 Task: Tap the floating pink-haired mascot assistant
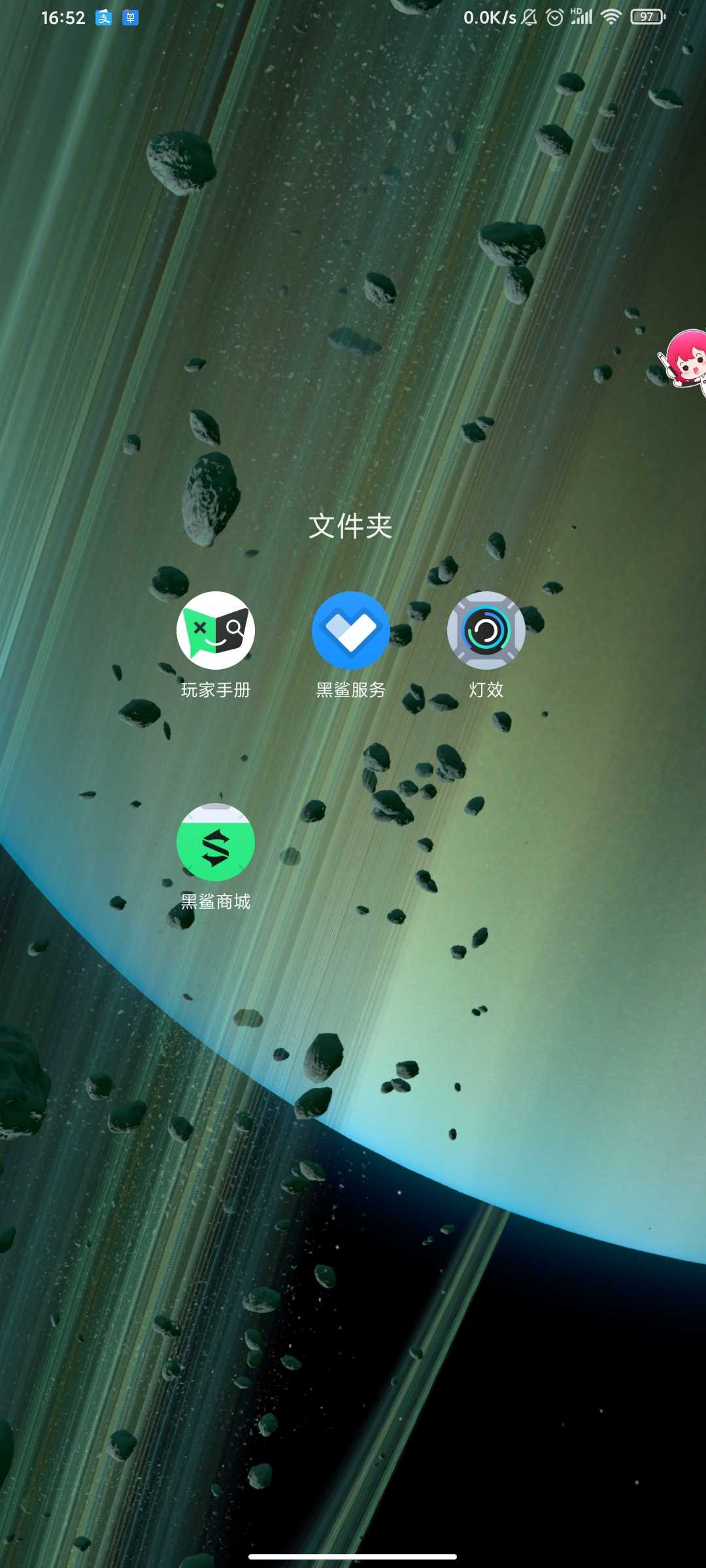[x=683, y=362]
